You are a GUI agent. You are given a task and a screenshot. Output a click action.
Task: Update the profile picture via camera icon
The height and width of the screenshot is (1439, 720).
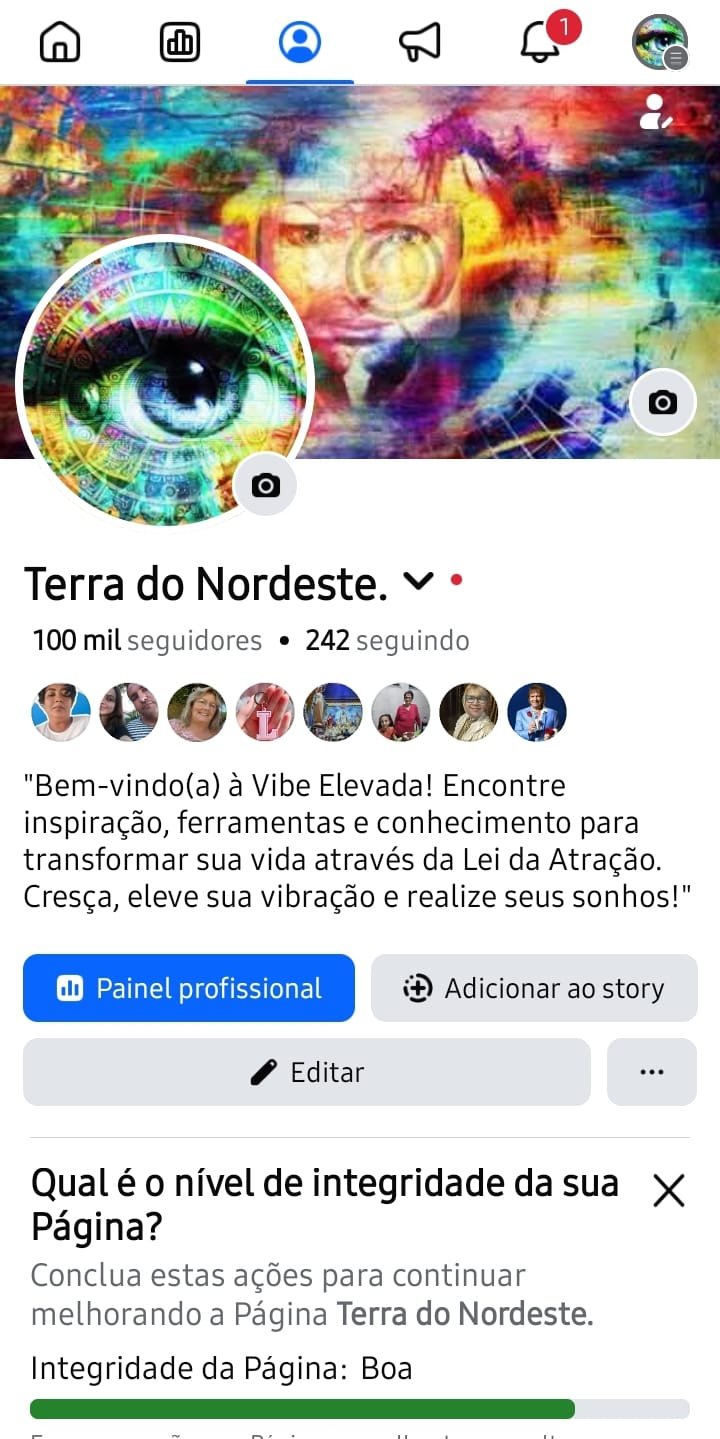pyautogui.click(x=265, y=486)
